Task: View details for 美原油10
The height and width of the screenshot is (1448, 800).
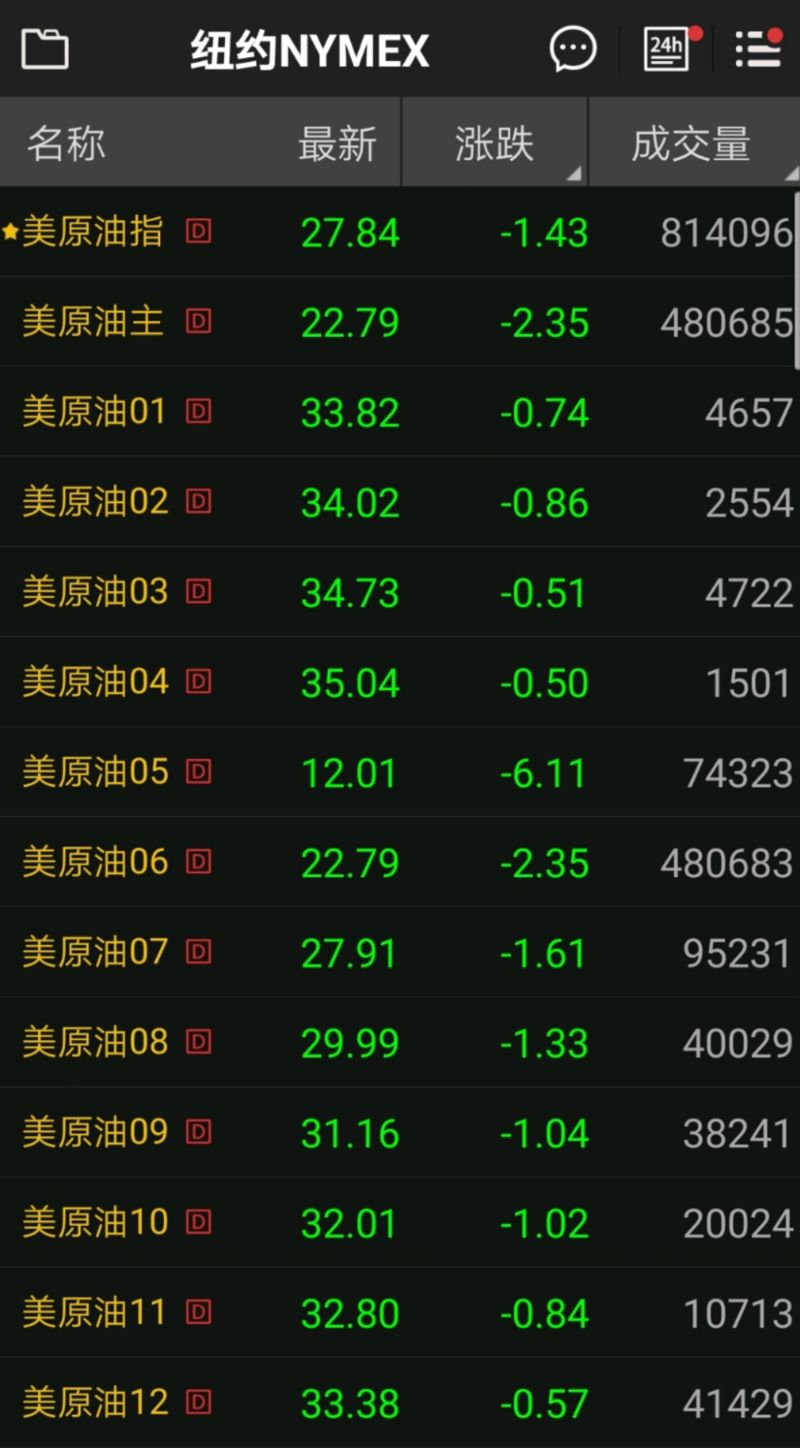Action: 400,1222
